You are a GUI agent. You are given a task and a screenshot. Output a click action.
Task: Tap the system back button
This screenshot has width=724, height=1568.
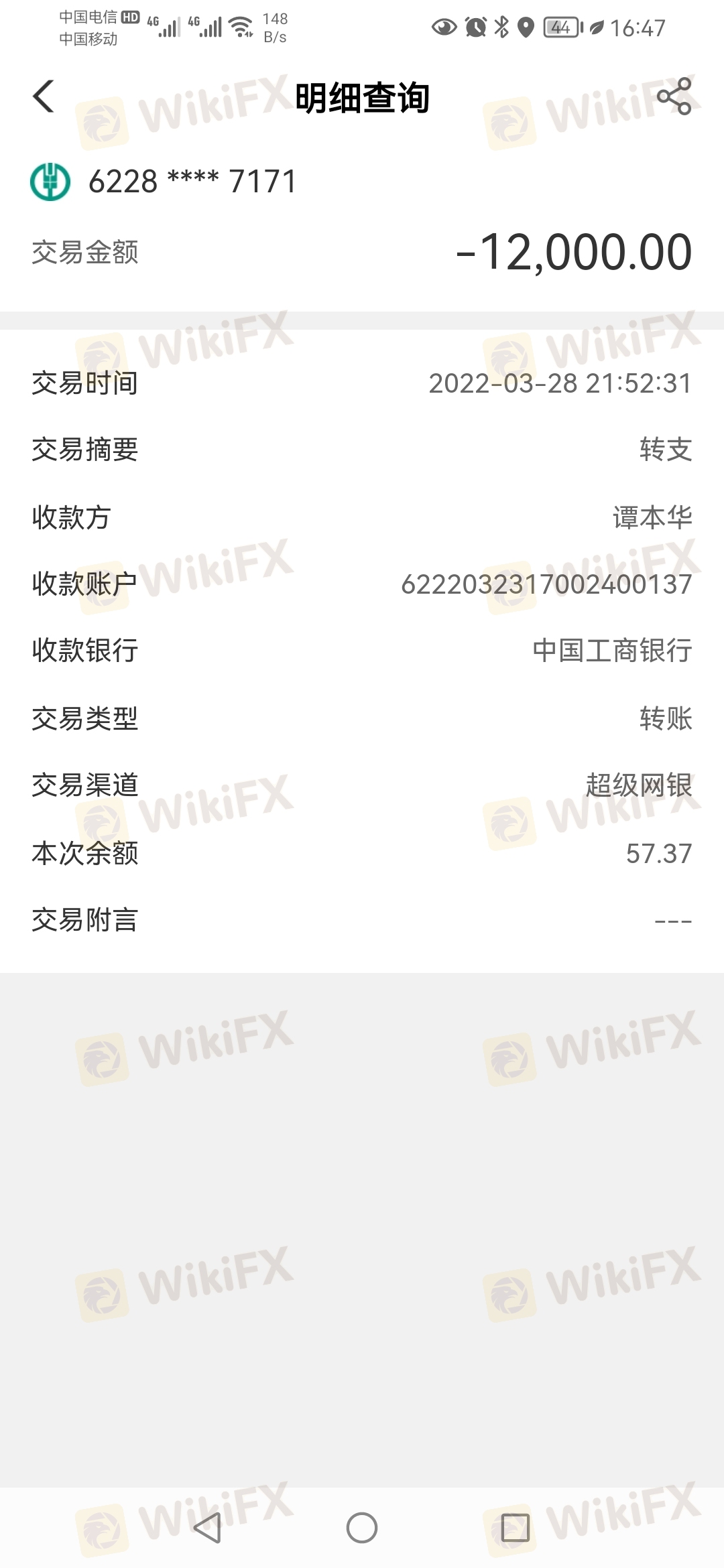pos(207,1528)
